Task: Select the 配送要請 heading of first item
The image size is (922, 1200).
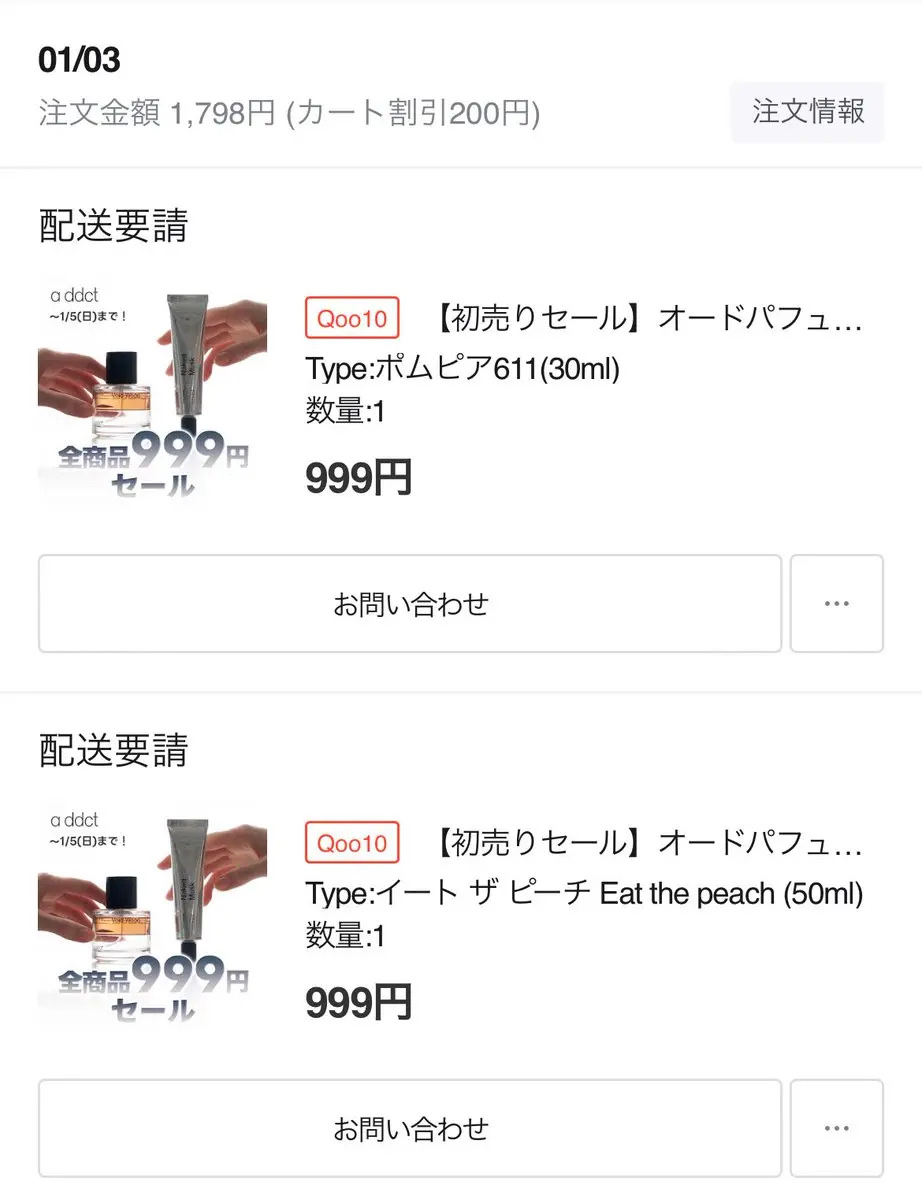Action: tap(112, 227)
